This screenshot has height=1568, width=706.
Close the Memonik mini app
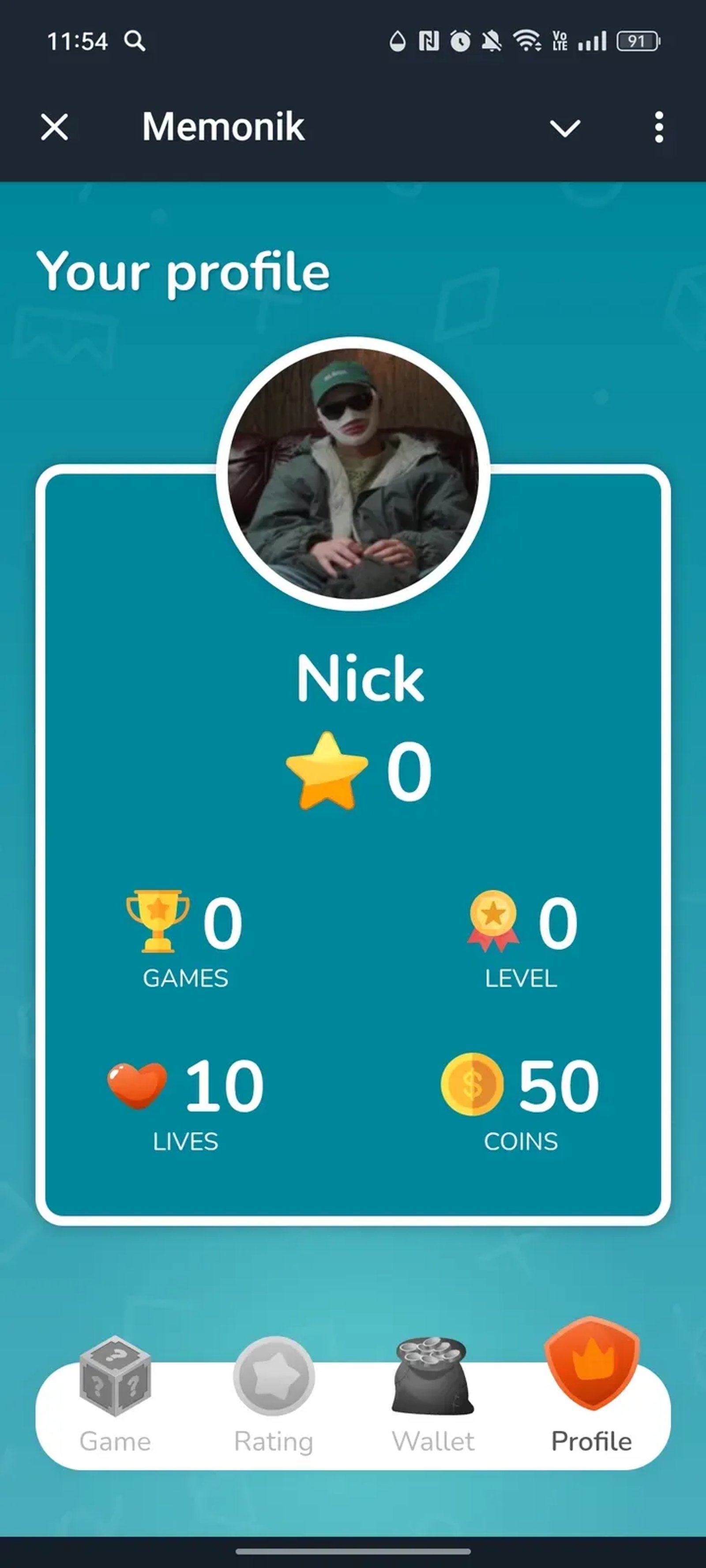pyautogui.click(x=55, y=127)
